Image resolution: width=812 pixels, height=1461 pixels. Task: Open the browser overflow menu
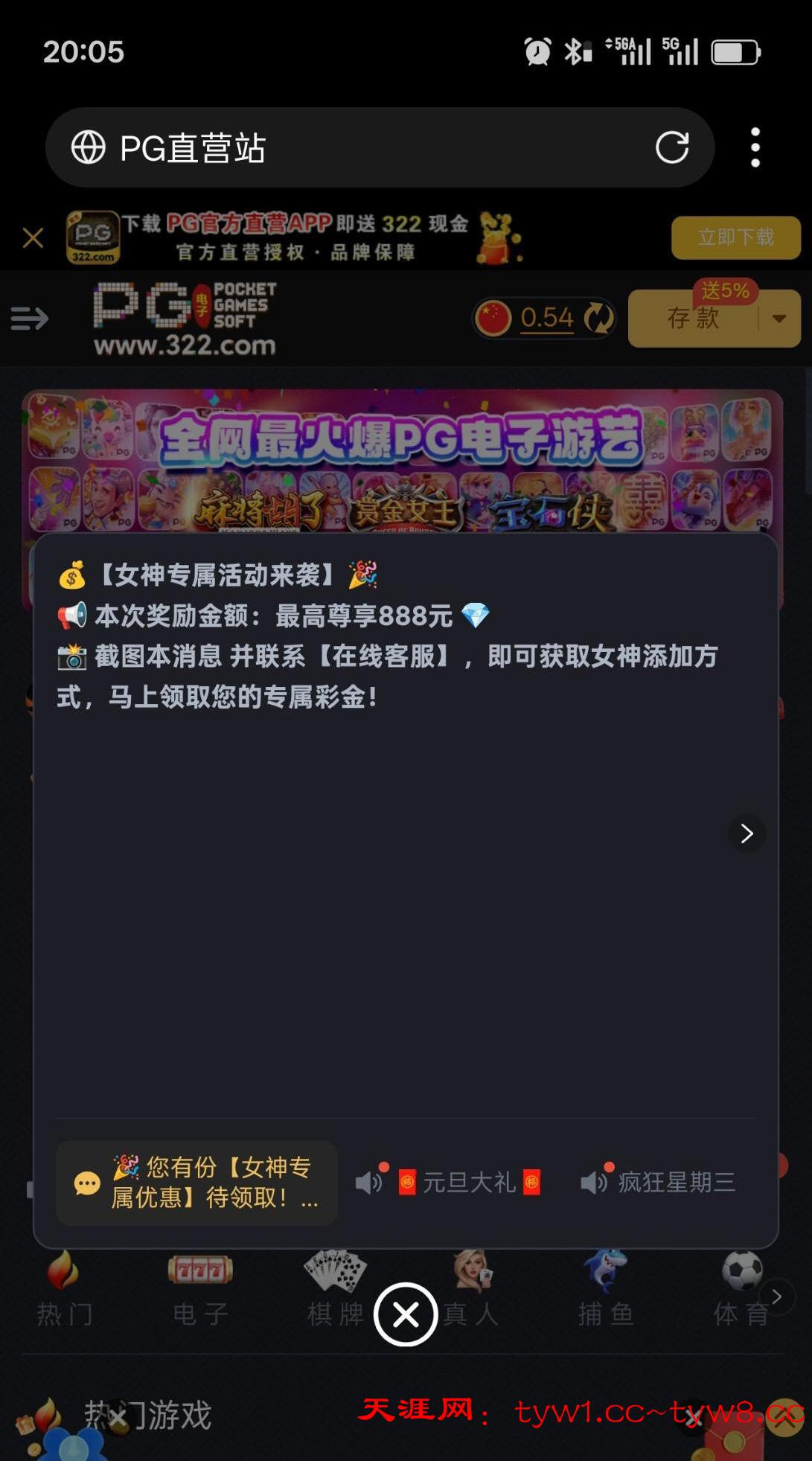[x=755, y=147]
